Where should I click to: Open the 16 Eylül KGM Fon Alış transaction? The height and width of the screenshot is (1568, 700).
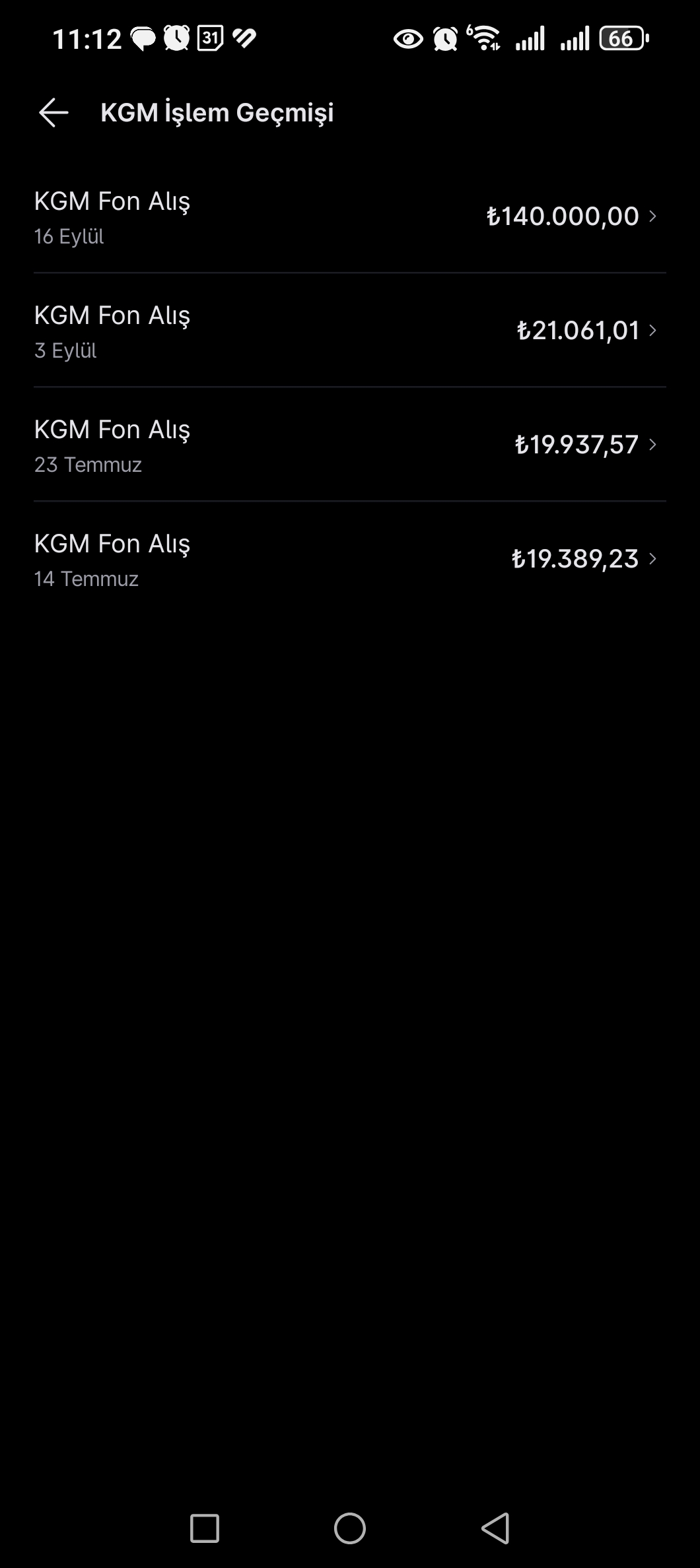coord(349,216)
